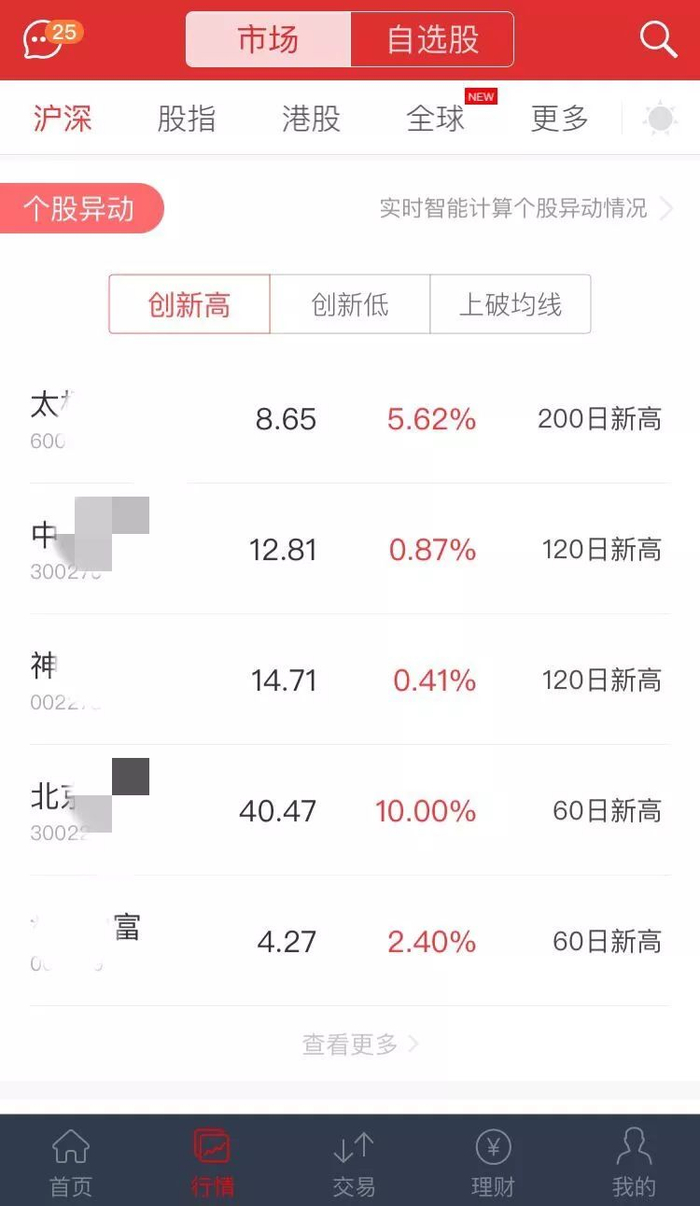Open the search magnifier
This screenshot has width=700, height=1206.
pos(658,40)
